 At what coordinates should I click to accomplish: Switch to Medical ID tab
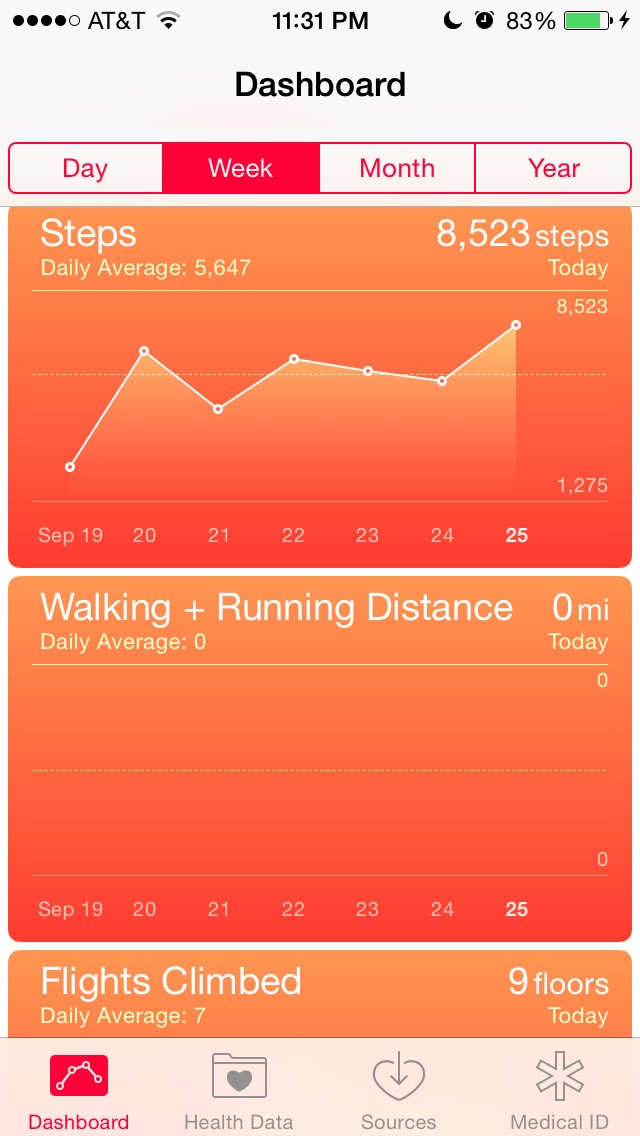coord(559,1092)
